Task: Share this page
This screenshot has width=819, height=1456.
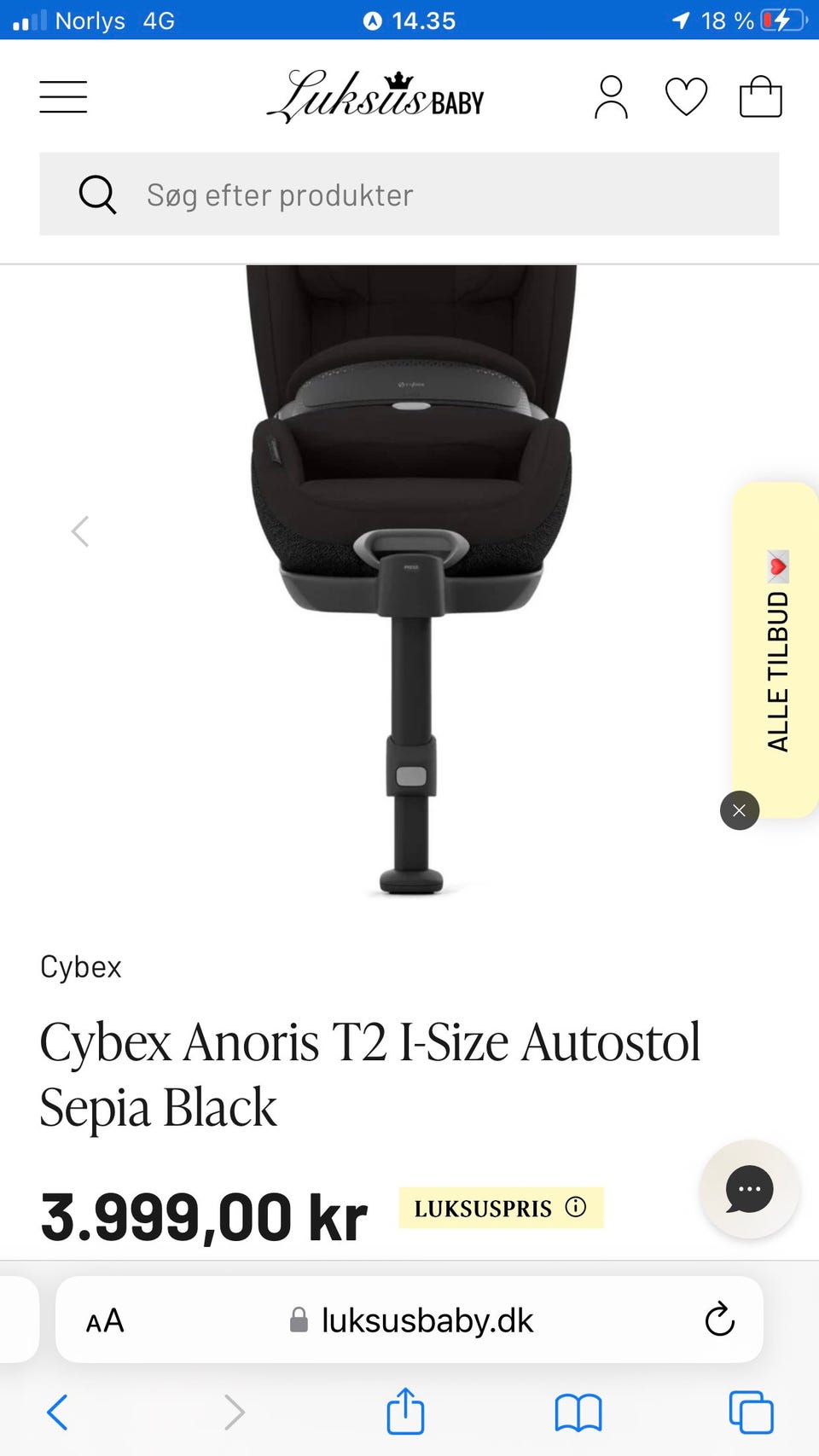Action: click(x=405, y=1410)
